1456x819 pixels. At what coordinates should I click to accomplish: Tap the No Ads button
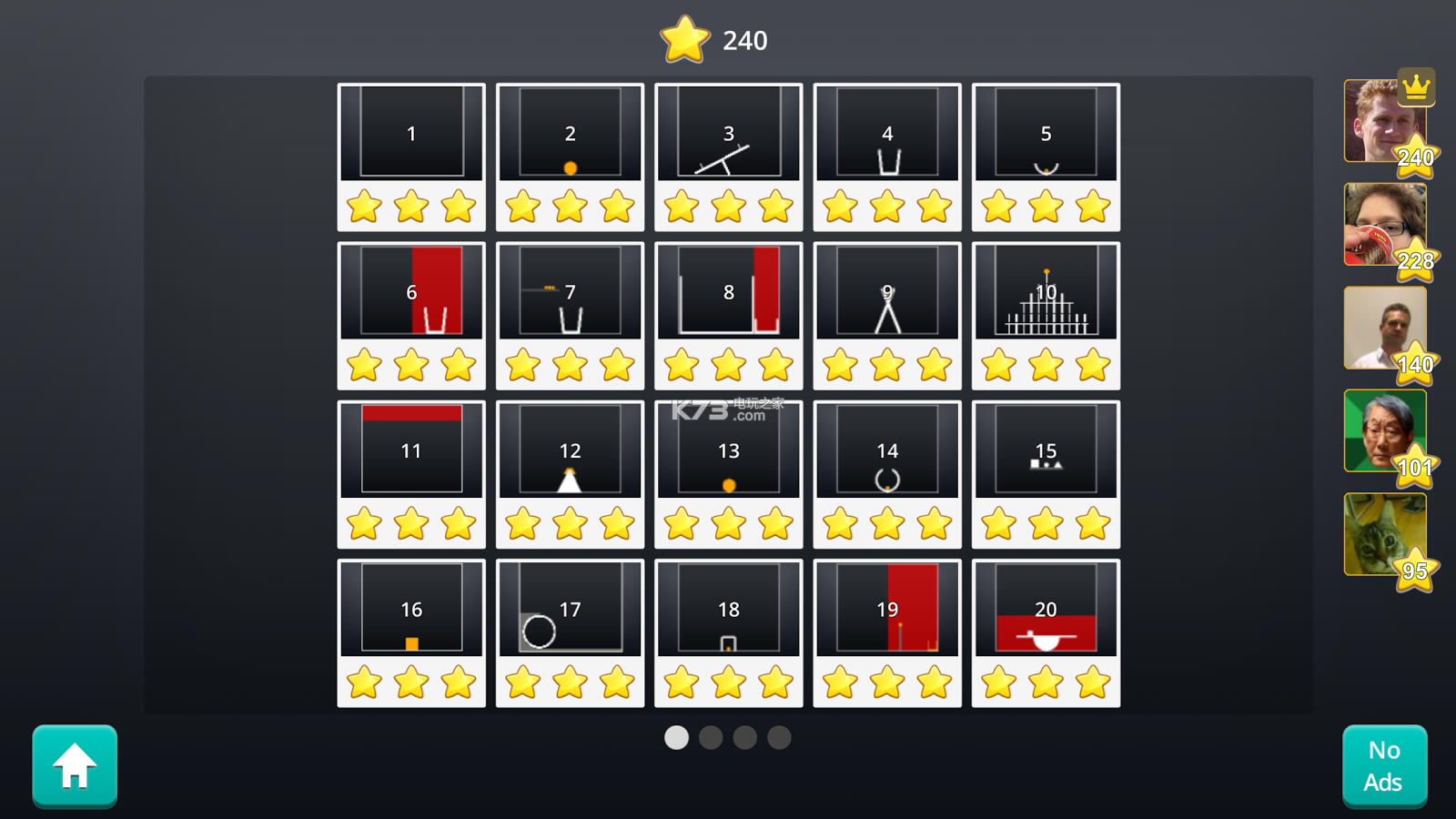click(x=1384, y=765)
